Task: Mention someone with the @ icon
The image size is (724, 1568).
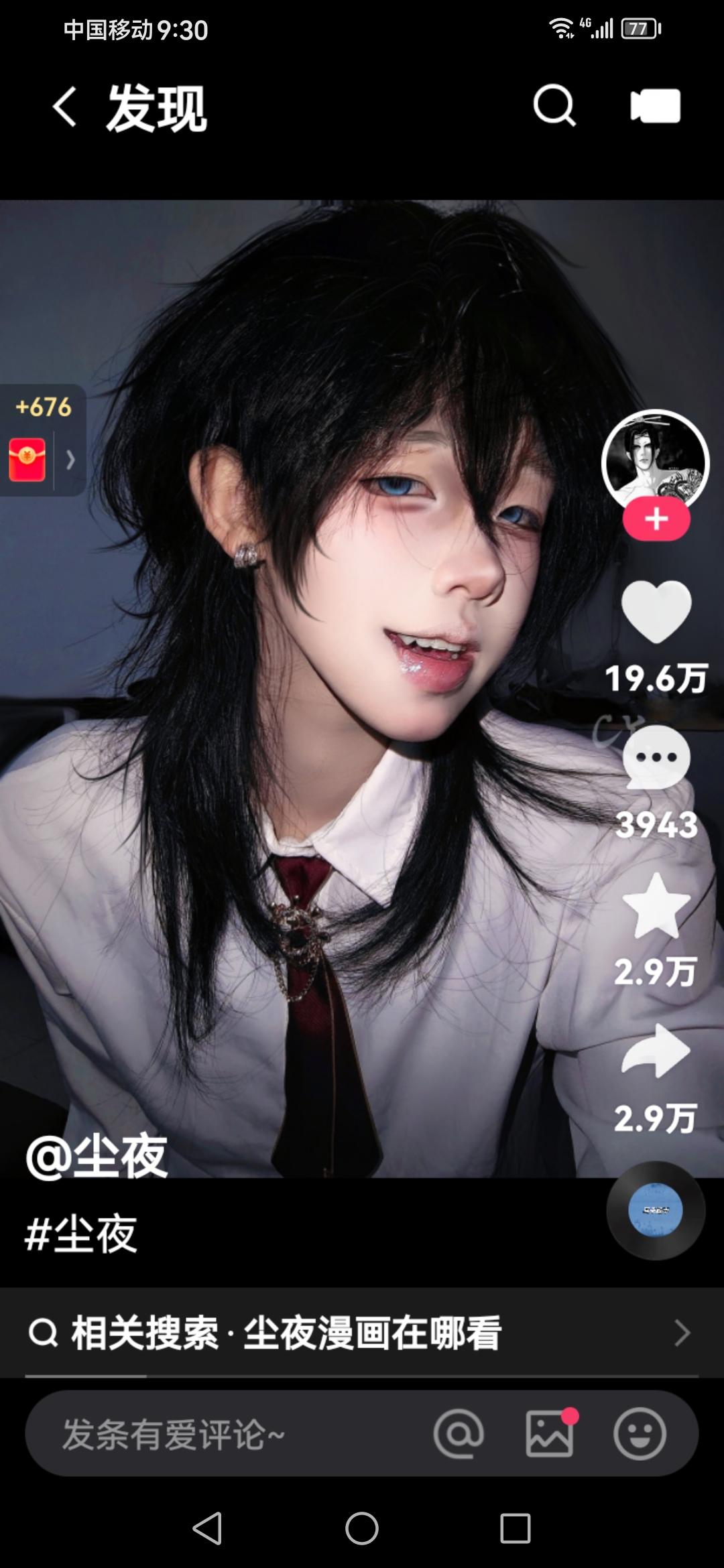Action: (x=459, y=1435)
